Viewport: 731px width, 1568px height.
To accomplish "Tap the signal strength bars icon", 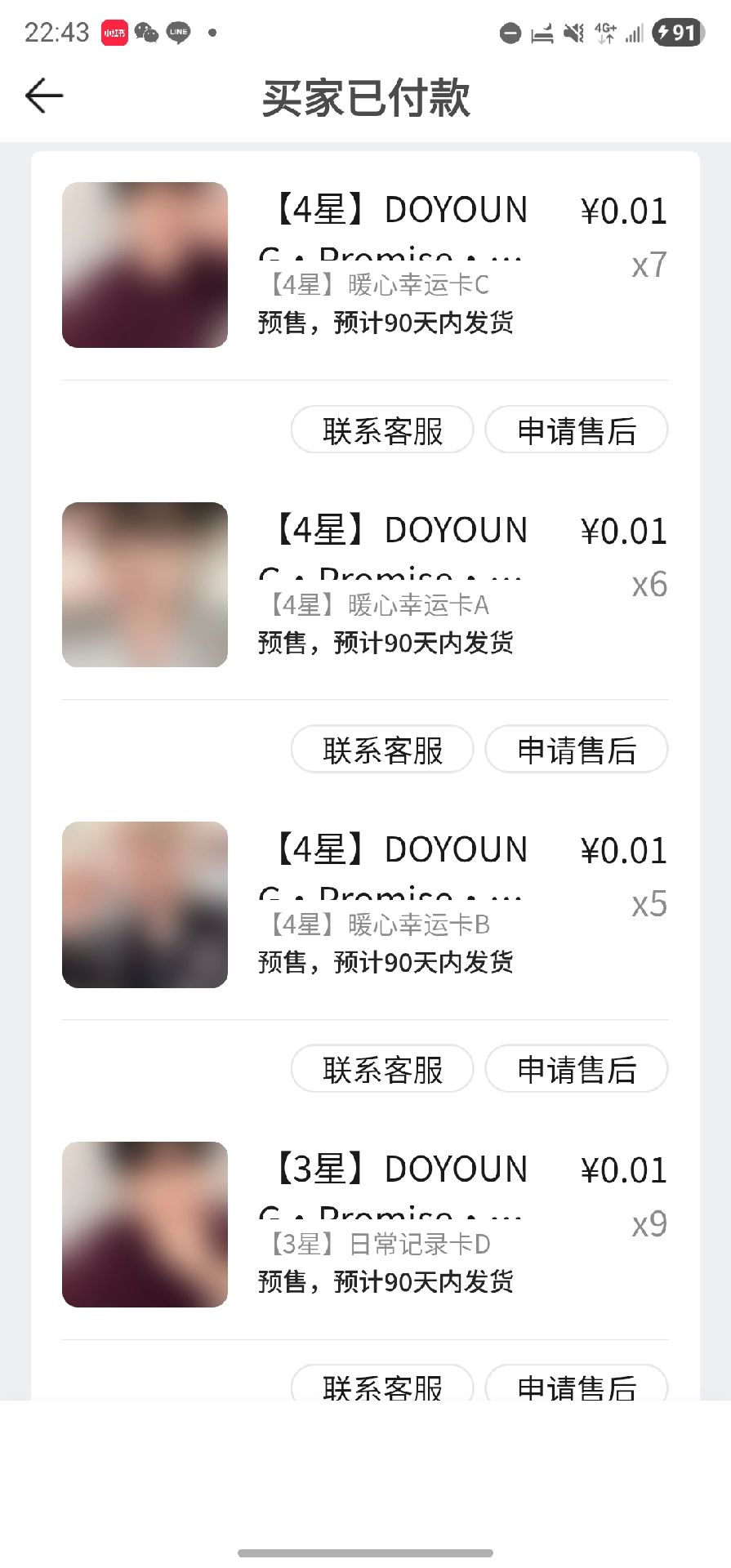I will 636,33.
